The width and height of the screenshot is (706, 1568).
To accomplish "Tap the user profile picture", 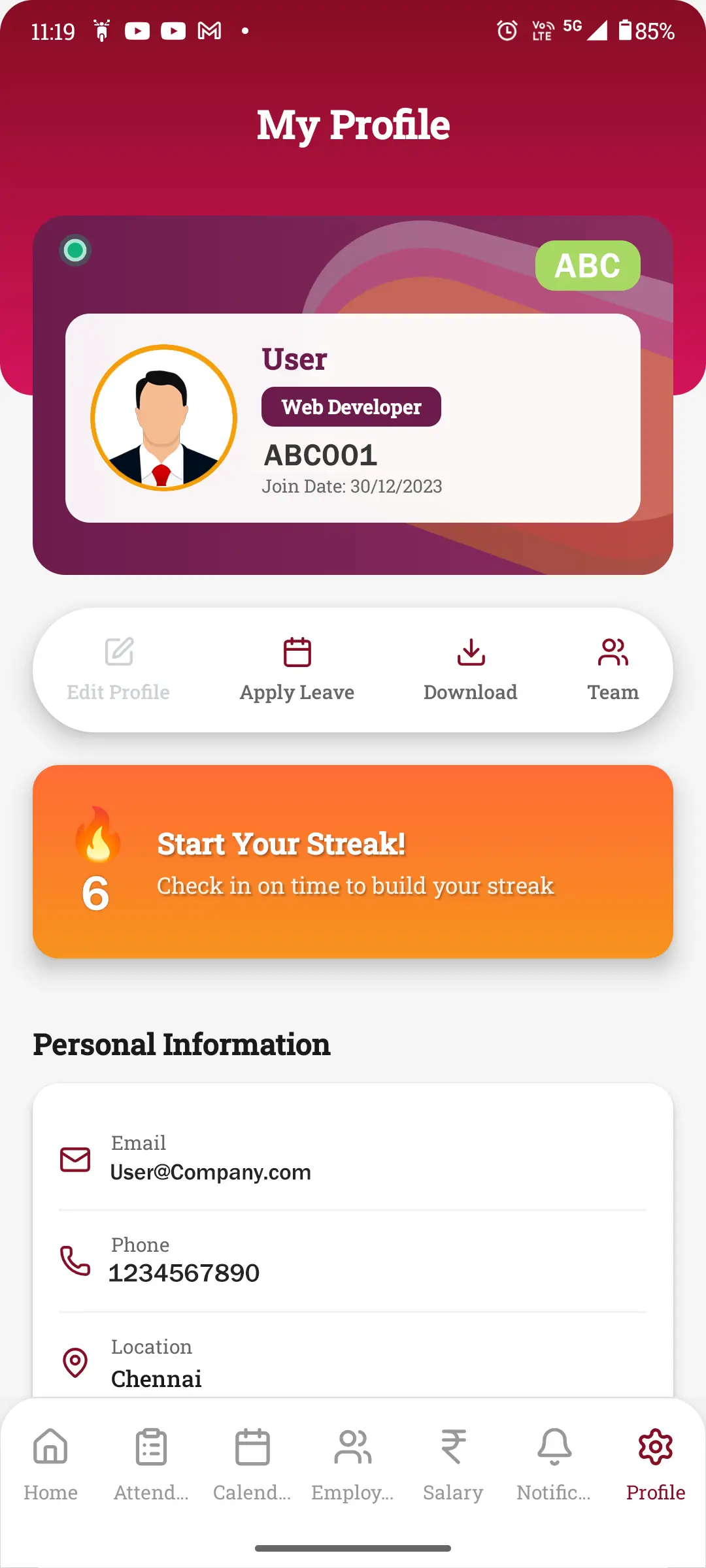I will point(163,417).
